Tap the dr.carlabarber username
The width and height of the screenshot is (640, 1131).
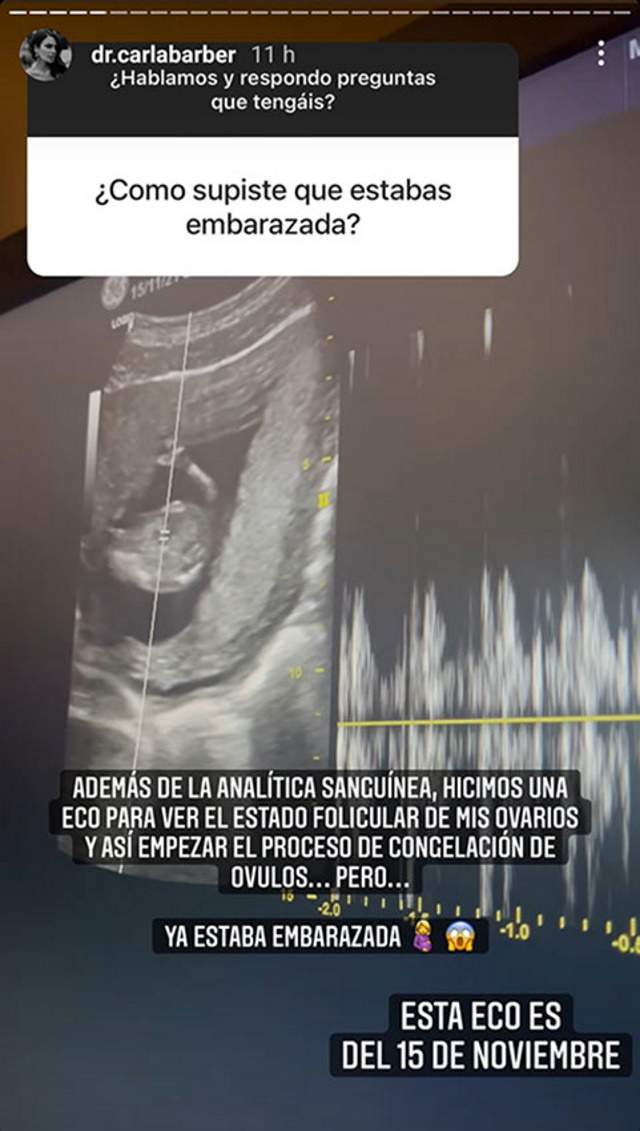[x=165, y=55]
